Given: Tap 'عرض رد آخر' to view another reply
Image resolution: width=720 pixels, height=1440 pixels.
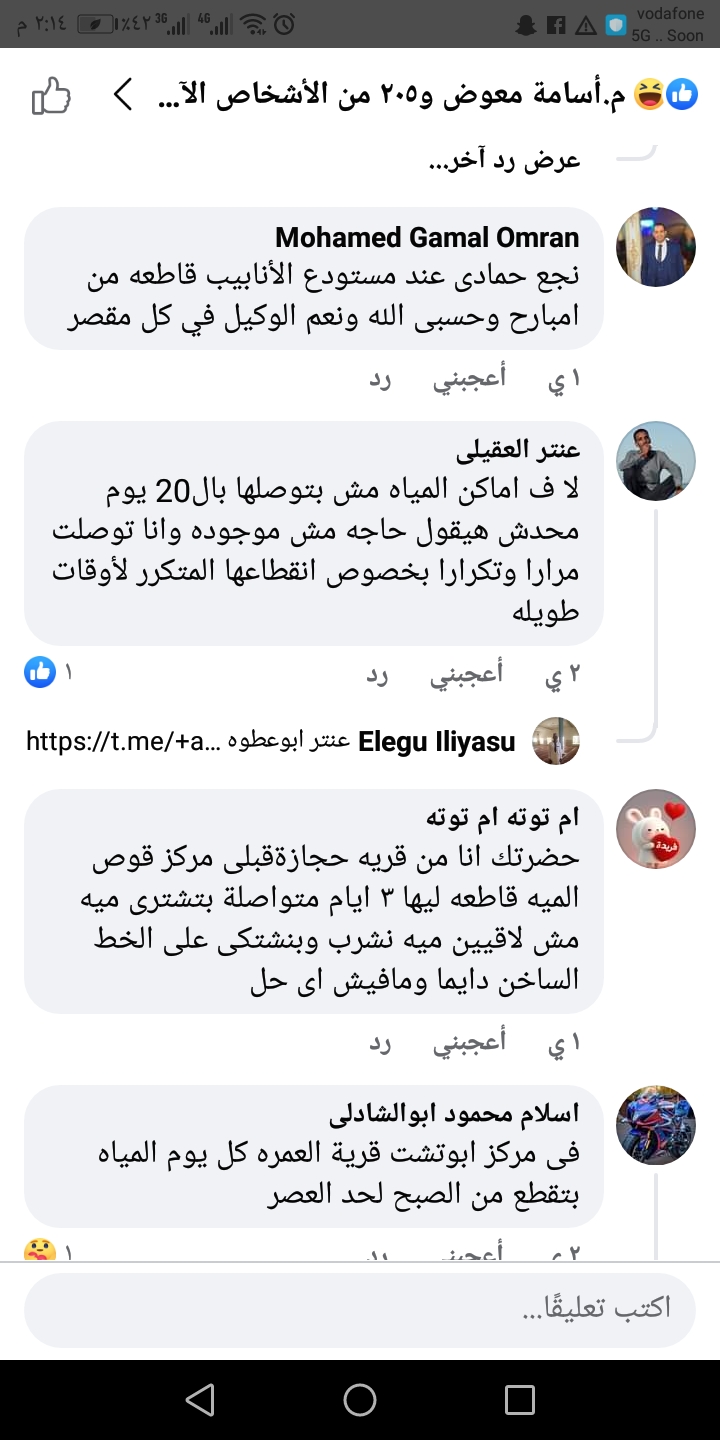Looking at the screenshot, I should coord(504,161).
